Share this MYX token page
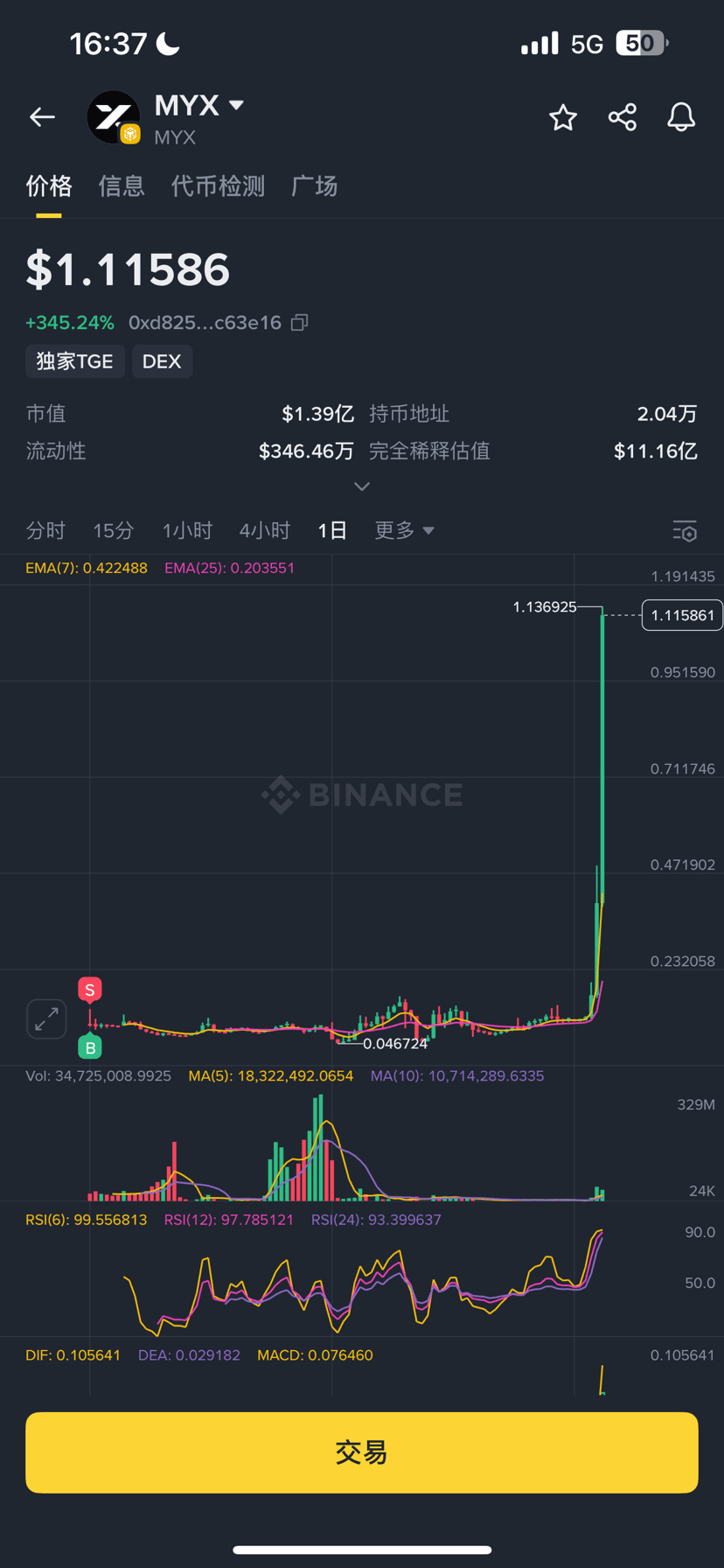 [623, 117]
